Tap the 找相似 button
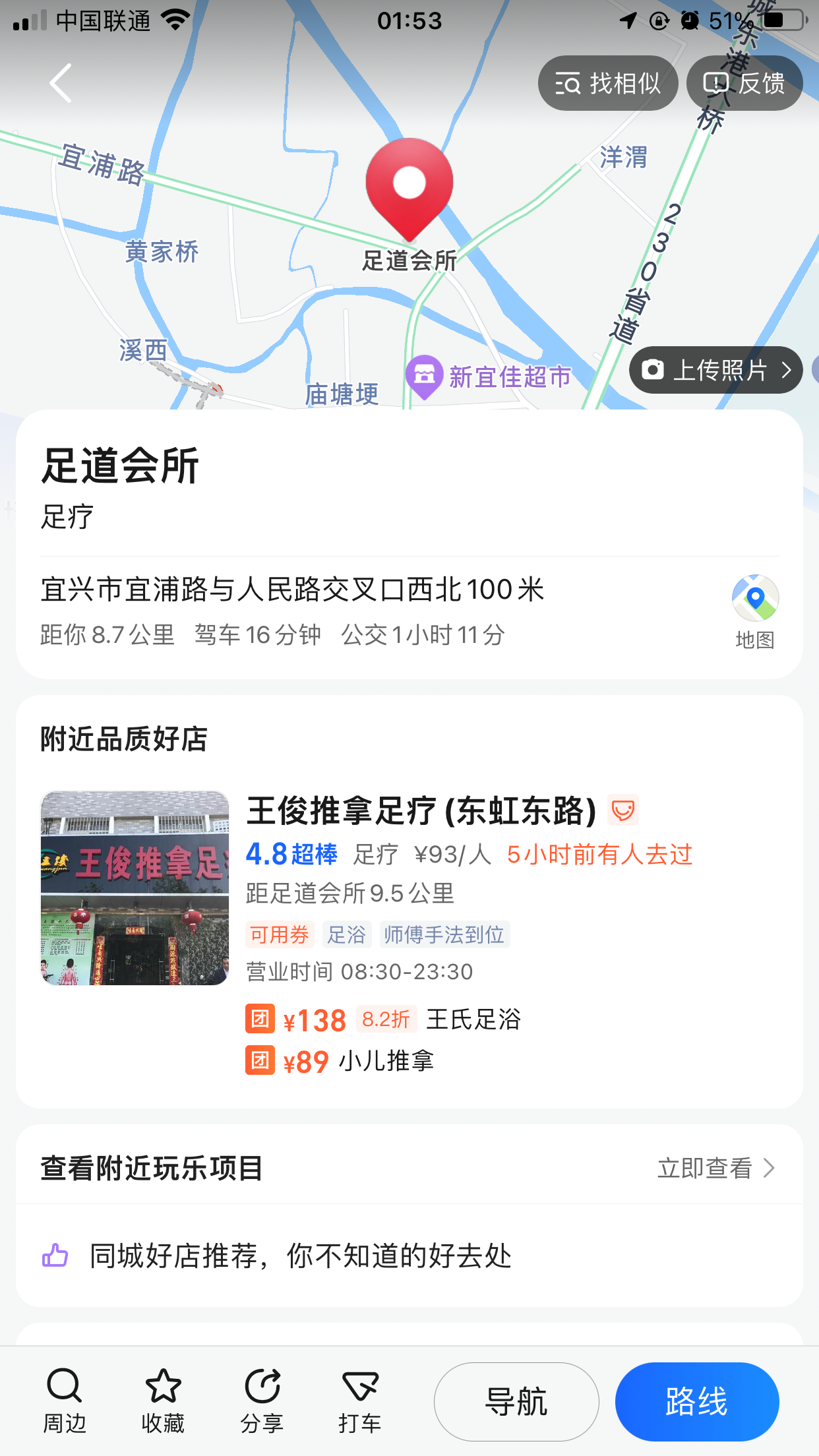The height and width of the screenshot is (1456, 819). [x=607, y=83]
